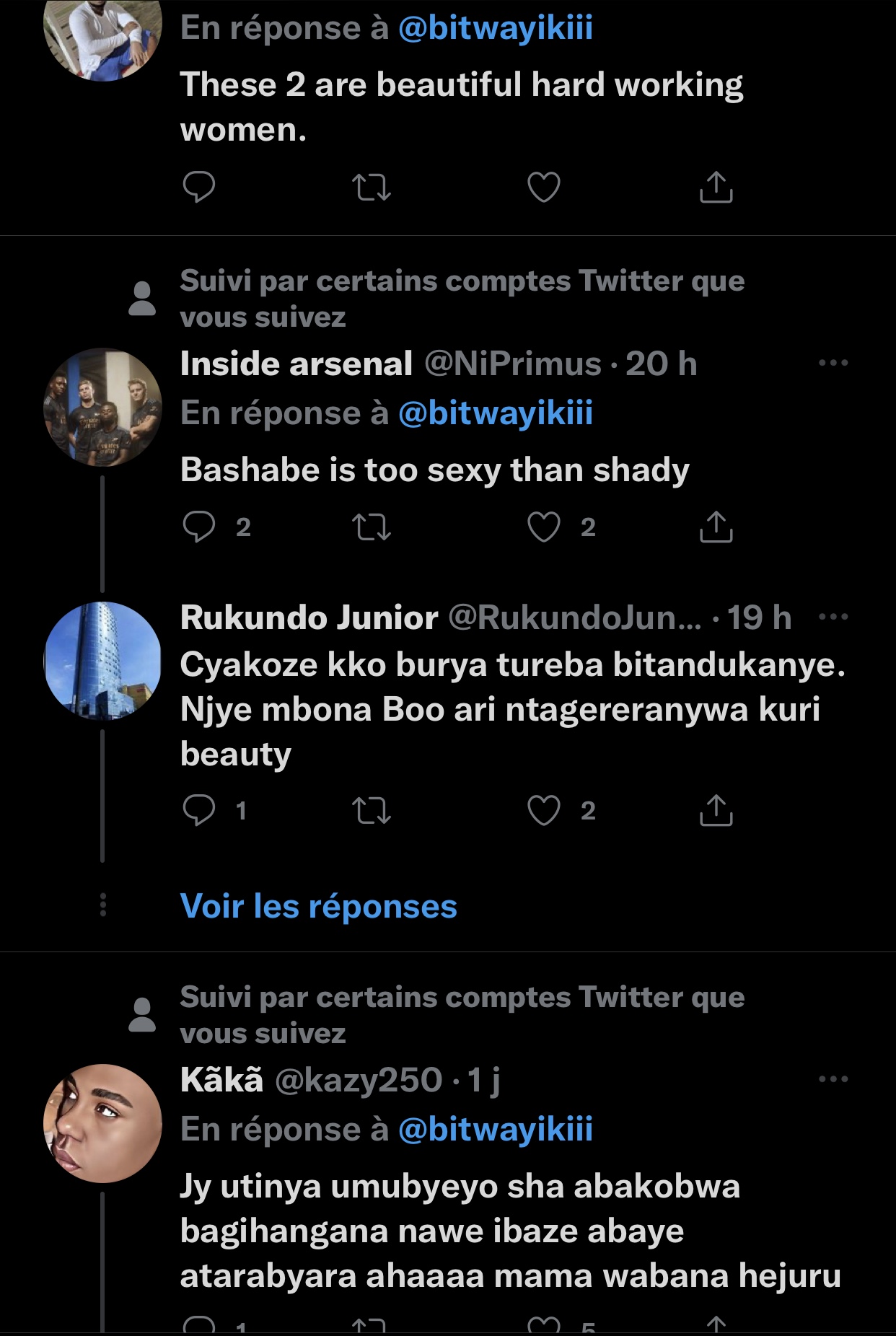
Task: Open Inside arsenal's profile picture
Action: 102,408
